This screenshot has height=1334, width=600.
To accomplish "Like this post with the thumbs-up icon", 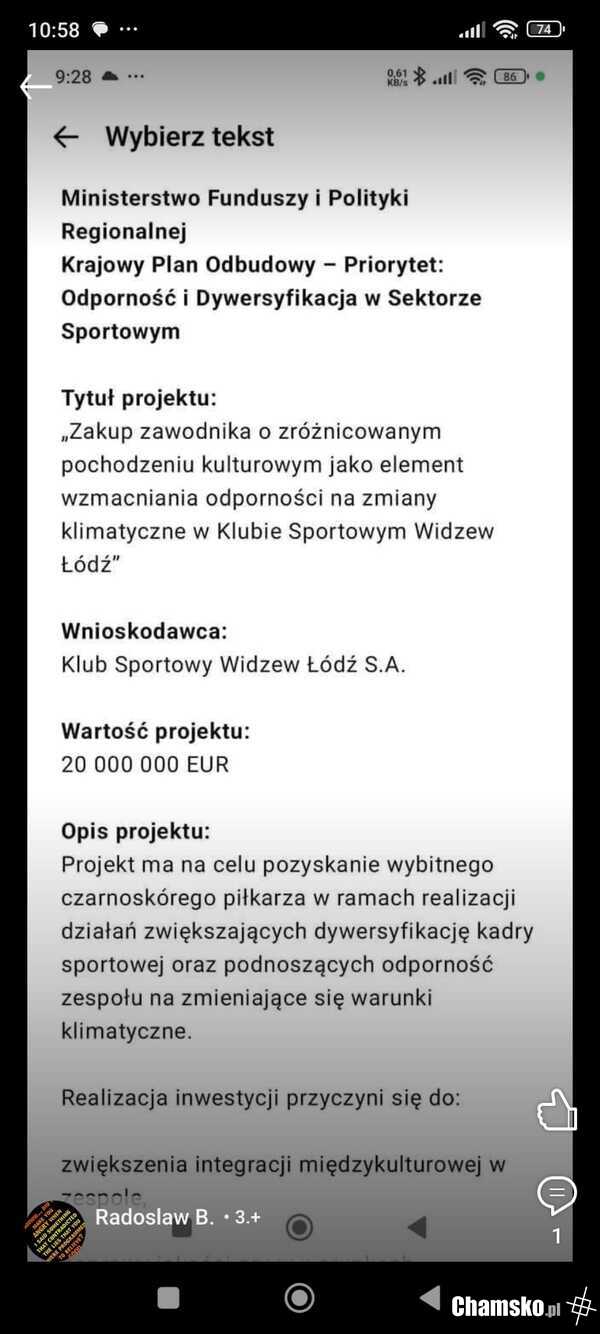I will (x=557, y=1110).
